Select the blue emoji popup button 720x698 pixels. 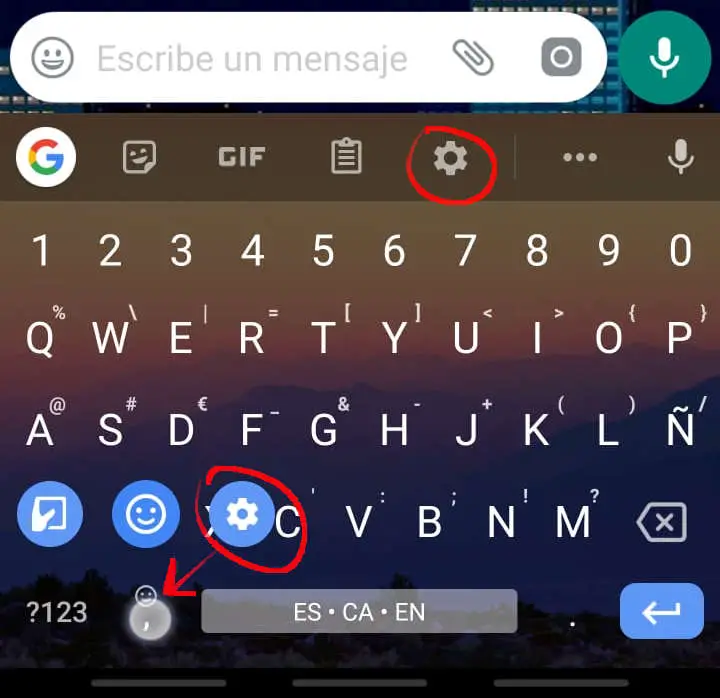click(145, 515)
